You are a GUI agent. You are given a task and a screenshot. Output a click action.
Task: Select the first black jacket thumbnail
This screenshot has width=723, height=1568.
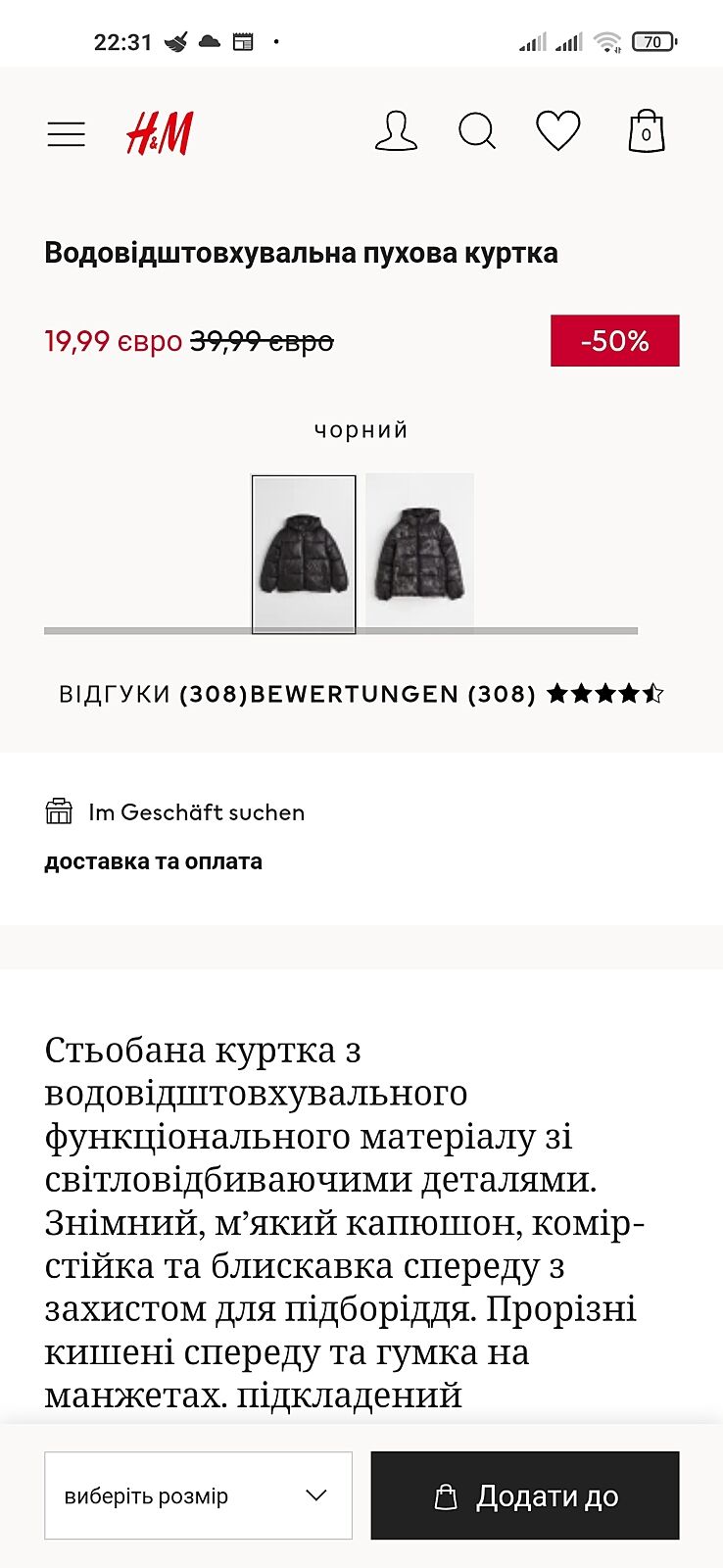(x=304, y=554)
